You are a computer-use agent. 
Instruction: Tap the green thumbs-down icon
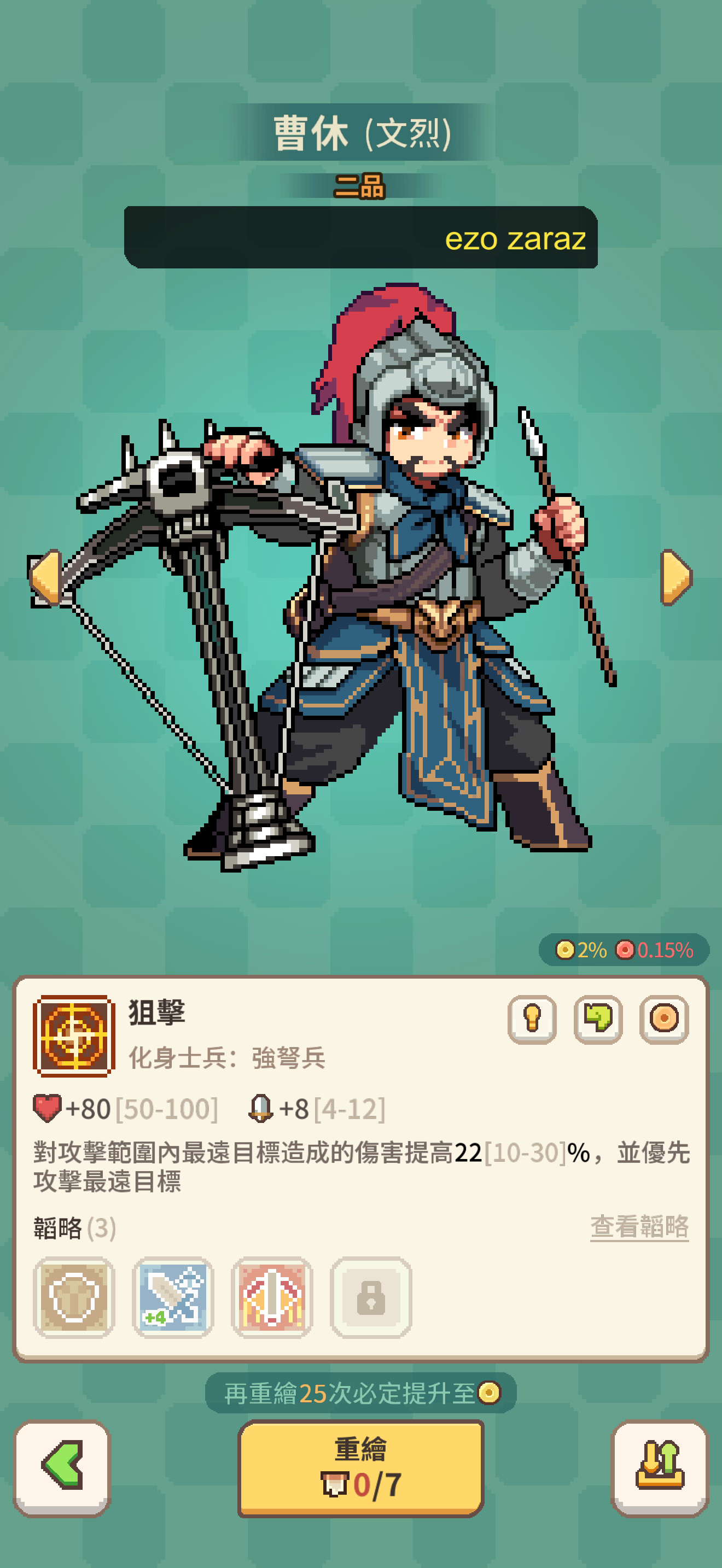tap(598, 1019)
